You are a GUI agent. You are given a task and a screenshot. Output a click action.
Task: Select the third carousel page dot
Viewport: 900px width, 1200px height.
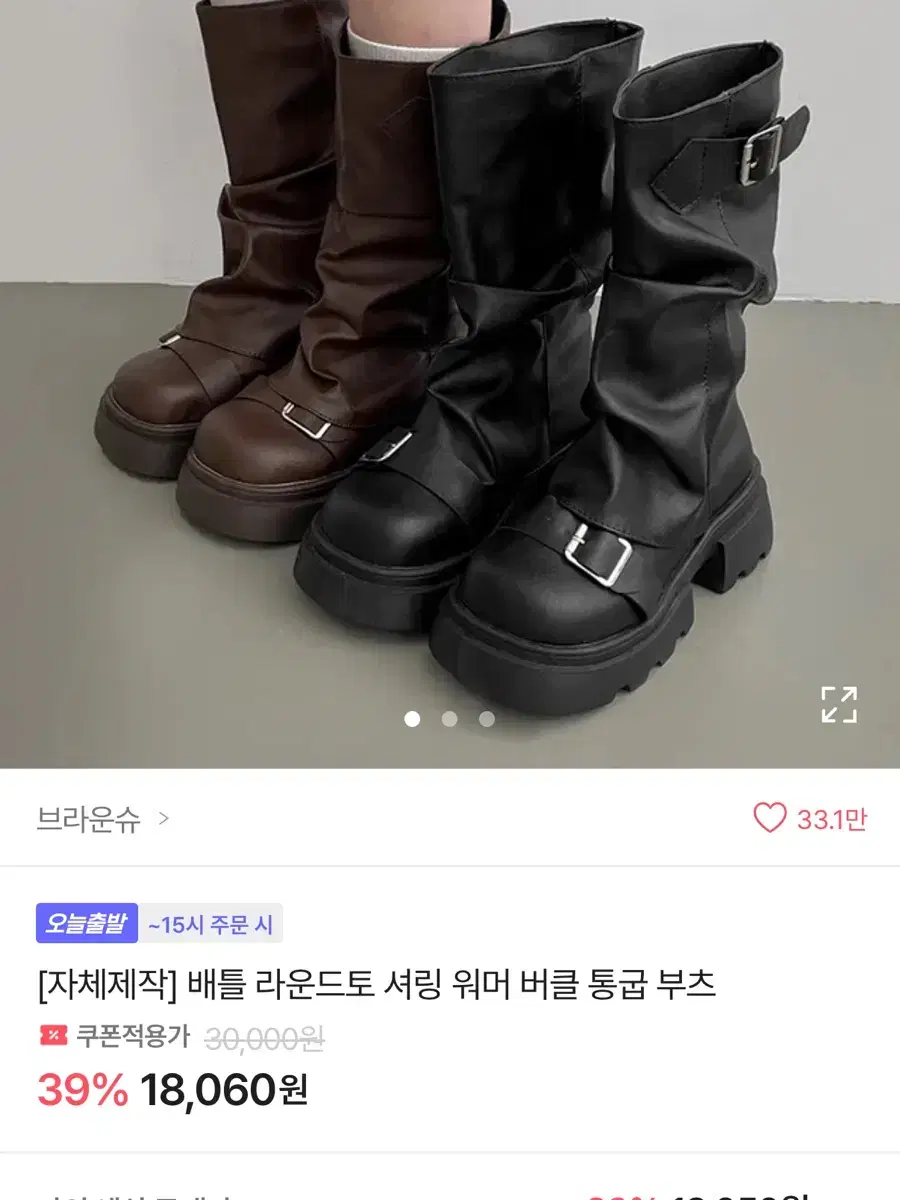[485, 717]
